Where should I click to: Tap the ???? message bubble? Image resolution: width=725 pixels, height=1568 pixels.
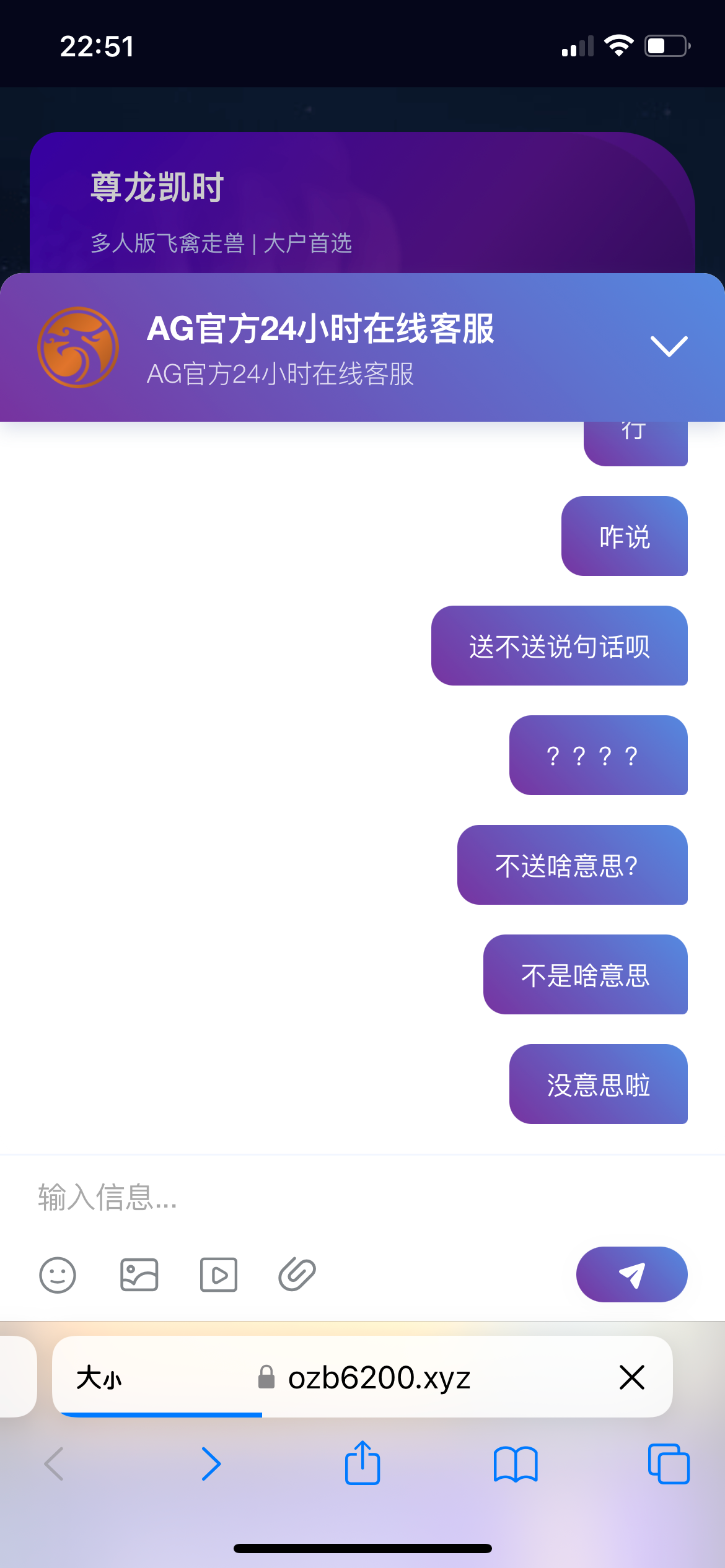pyautogui.click(x=599, y=755)
